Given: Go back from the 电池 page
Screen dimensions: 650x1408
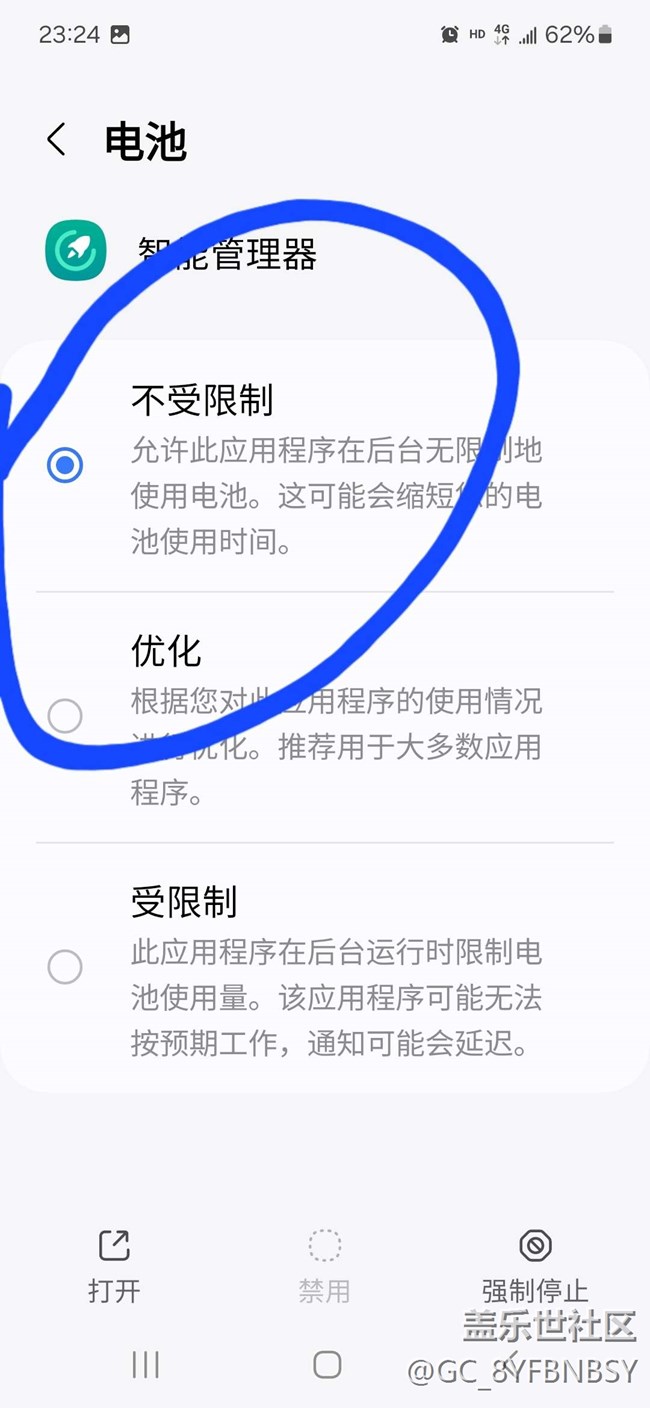Looking at the screenshot, I should (x=57, y=140).
